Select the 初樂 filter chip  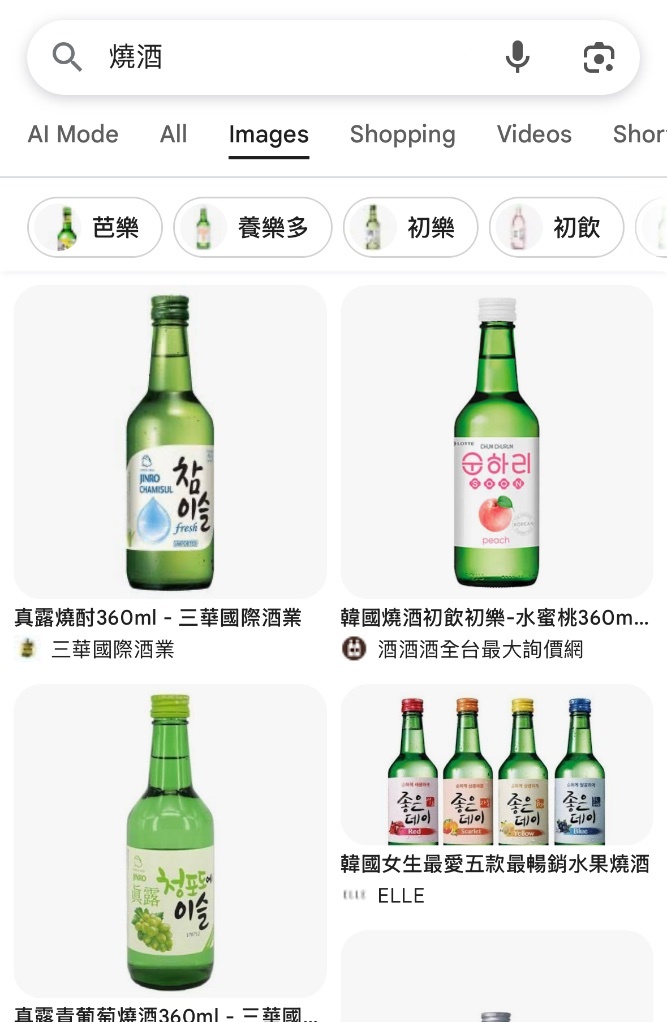coord(411,228)
